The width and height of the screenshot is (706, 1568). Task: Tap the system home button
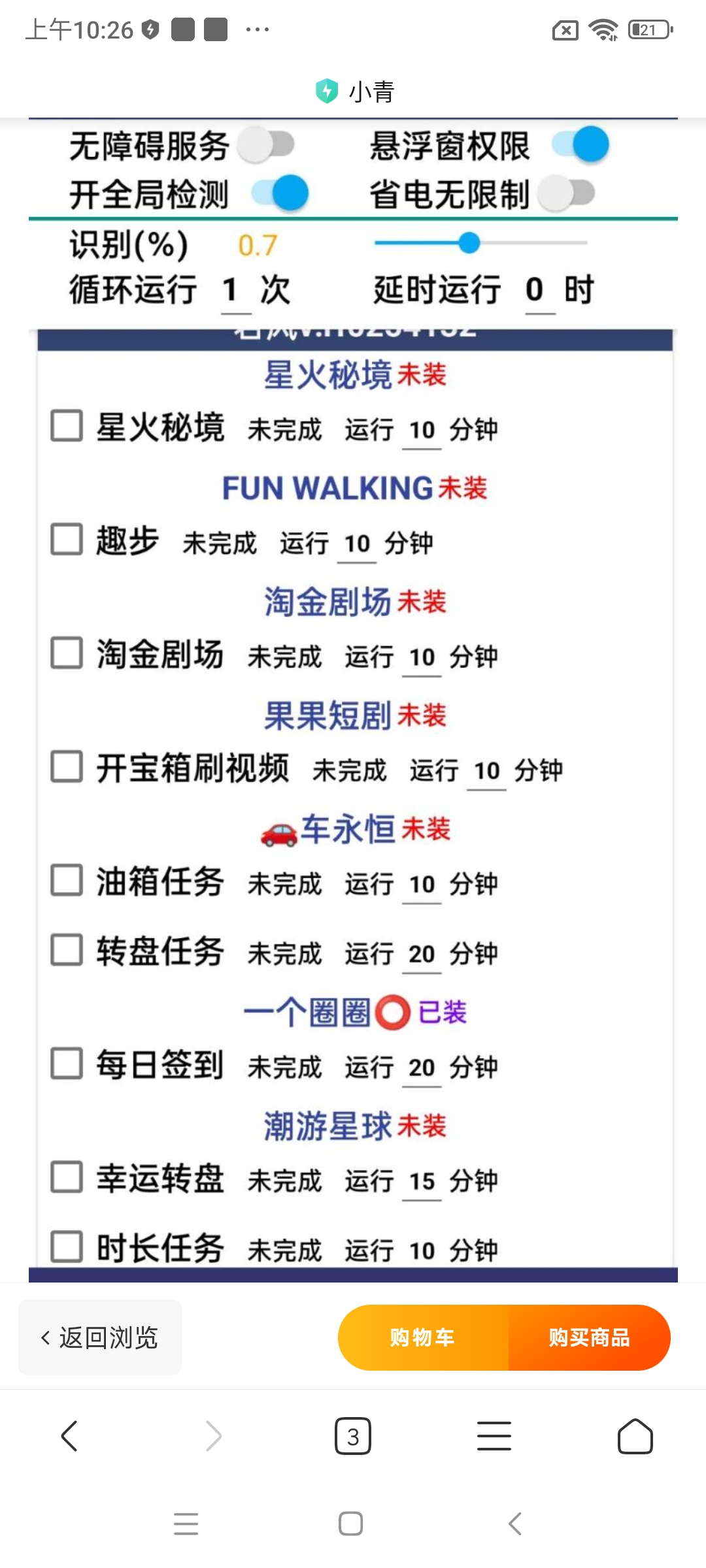(351, 1524)
